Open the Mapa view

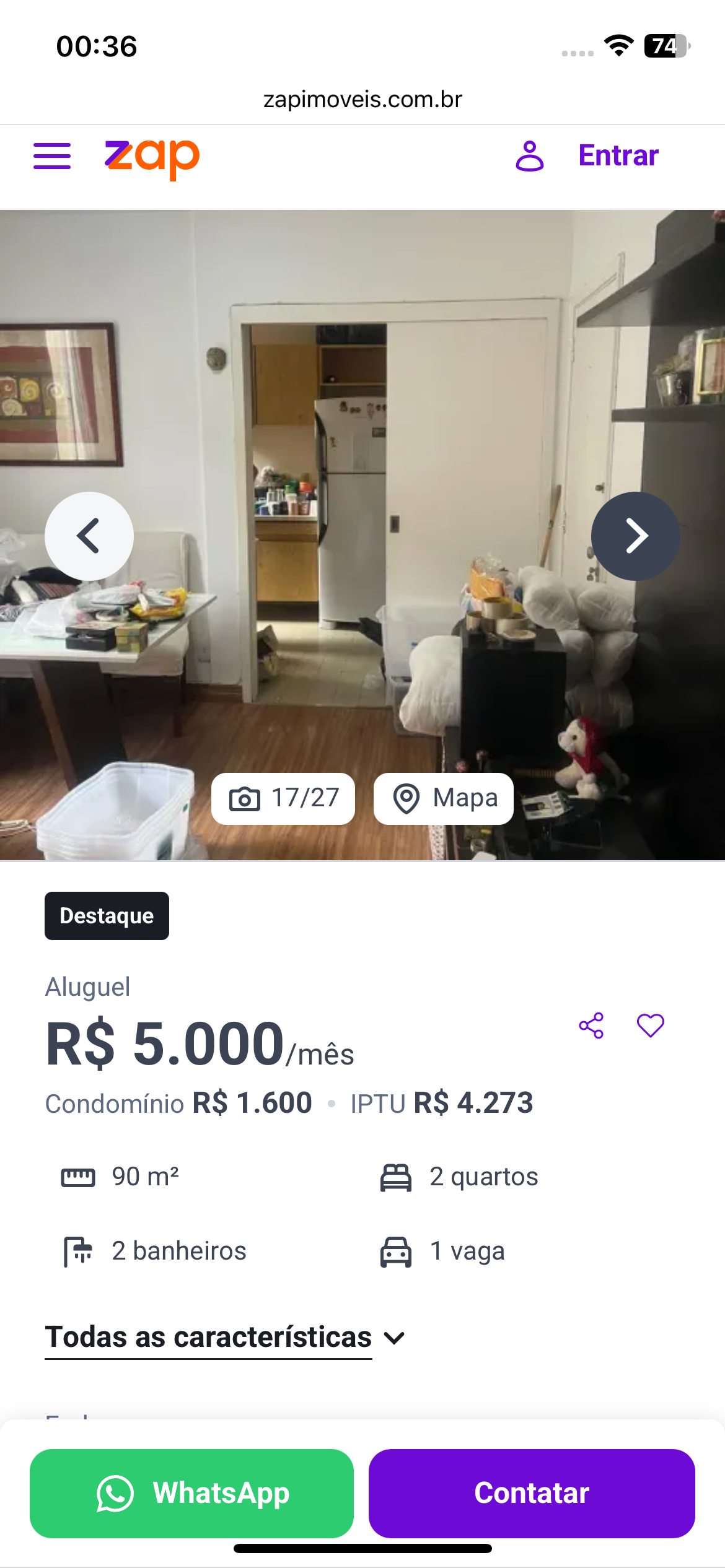point(444,799)
